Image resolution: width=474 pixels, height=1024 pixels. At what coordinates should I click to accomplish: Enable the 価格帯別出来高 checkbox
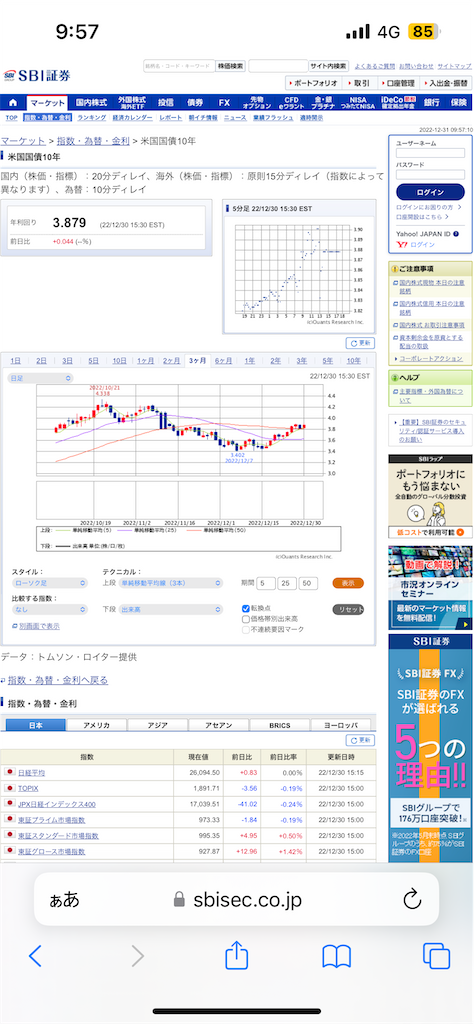(246, 619)
